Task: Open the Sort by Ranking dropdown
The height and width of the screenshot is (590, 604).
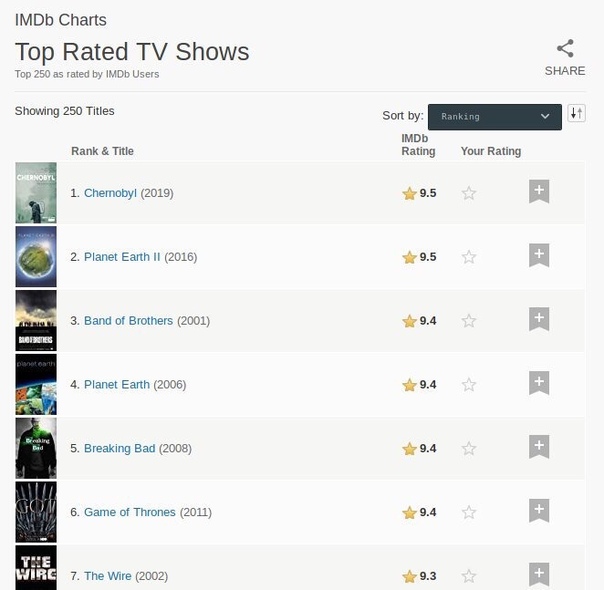Action: (494, 116)
